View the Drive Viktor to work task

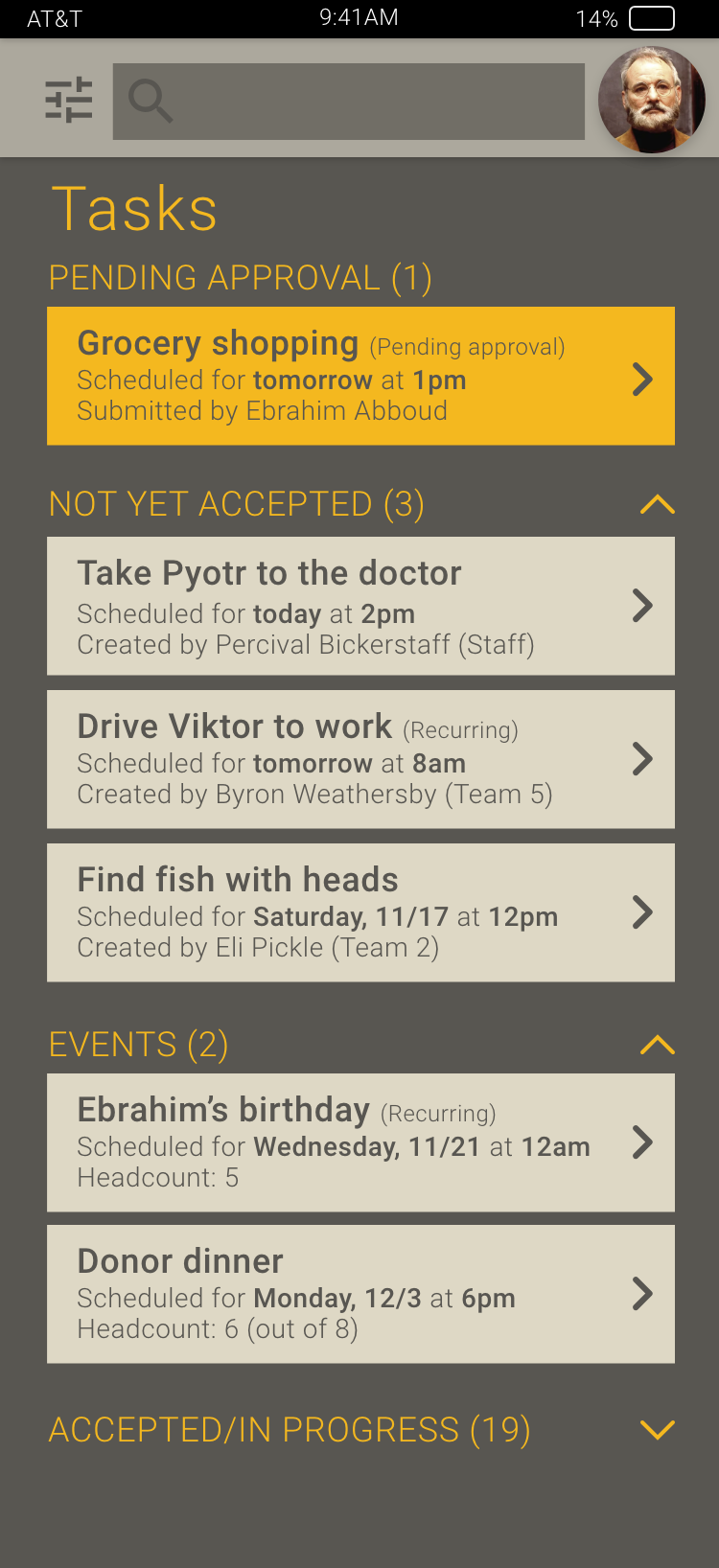pos(360,759)
